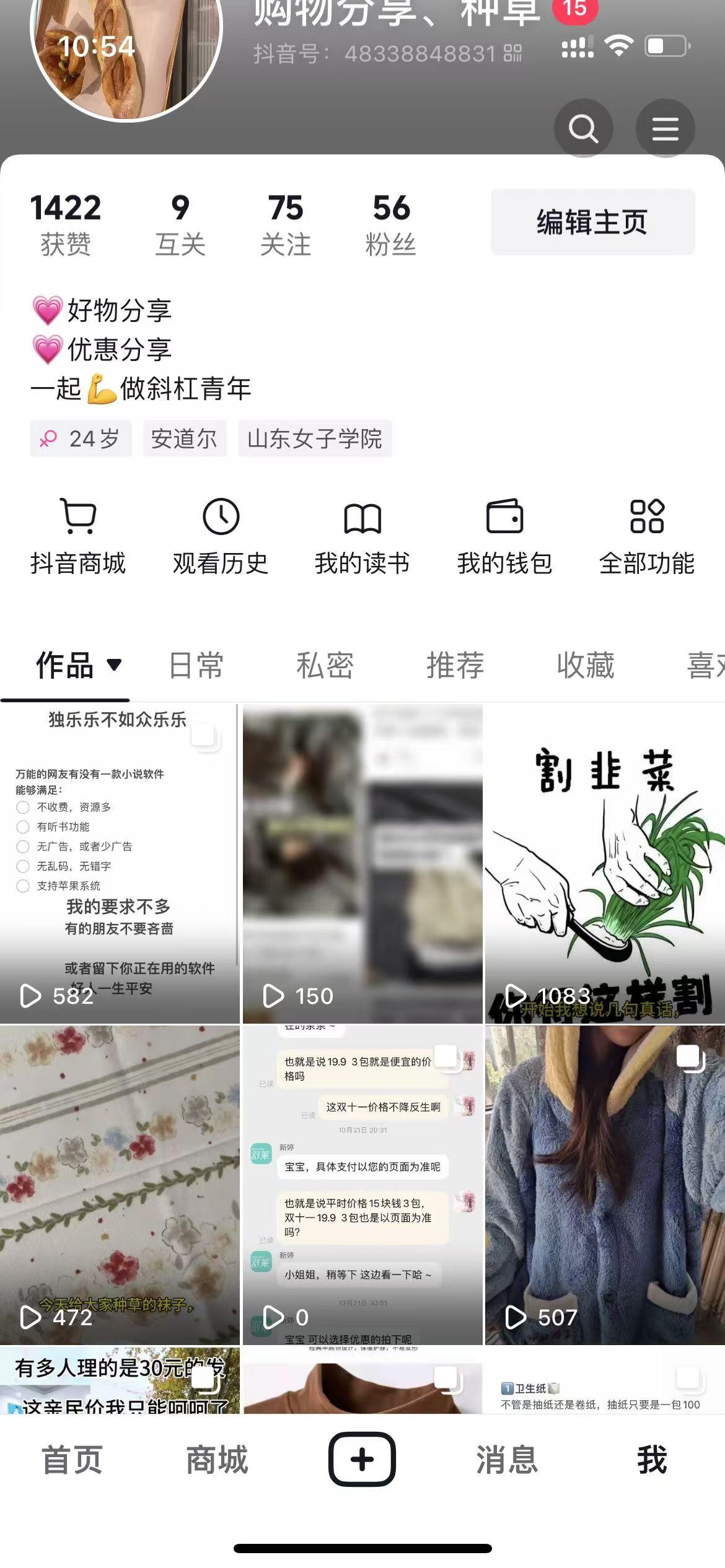
Task: Open the 独乐乐不如众乐乐 post with 582 plays
Action: coord(119,863)
